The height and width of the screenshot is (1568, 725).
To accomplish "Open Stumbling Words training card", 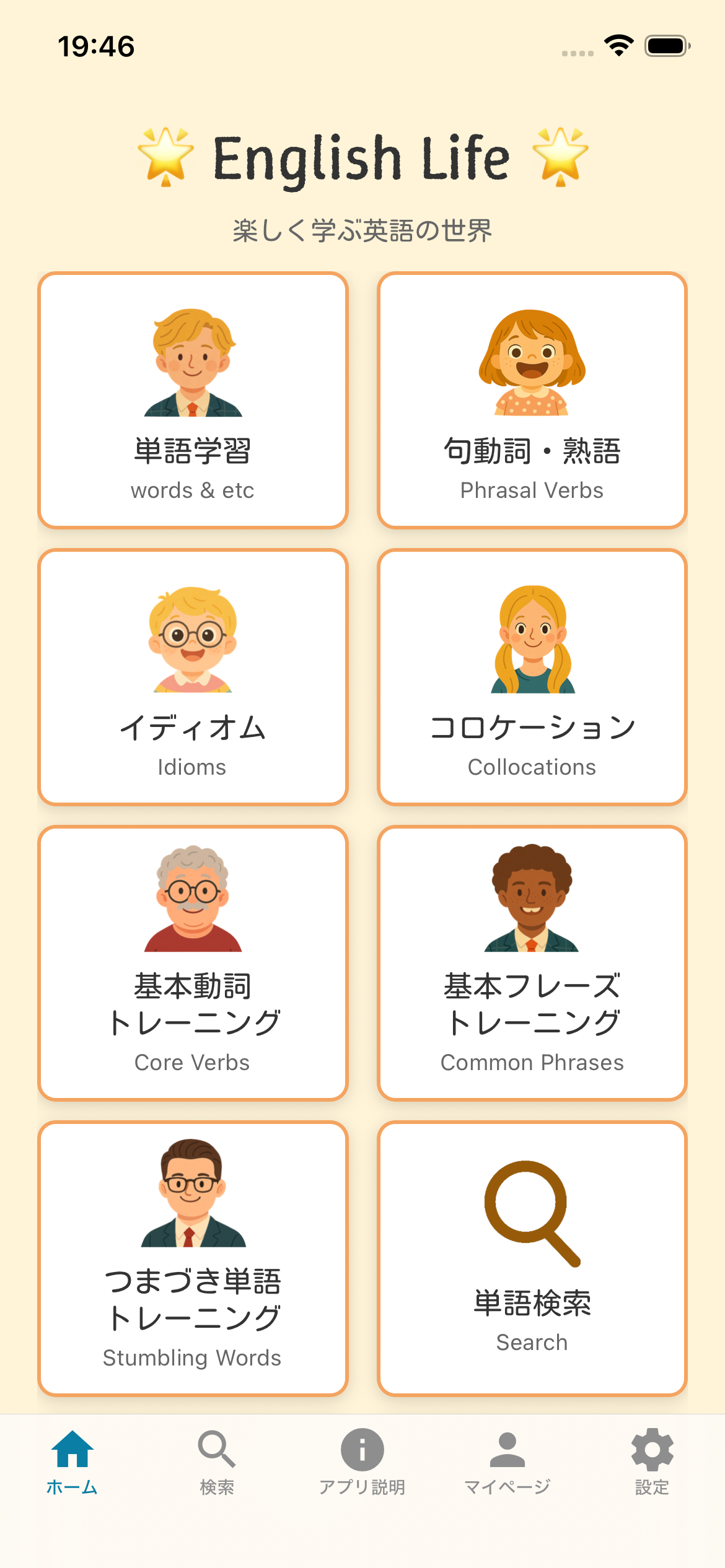I will coord(193,1258).
